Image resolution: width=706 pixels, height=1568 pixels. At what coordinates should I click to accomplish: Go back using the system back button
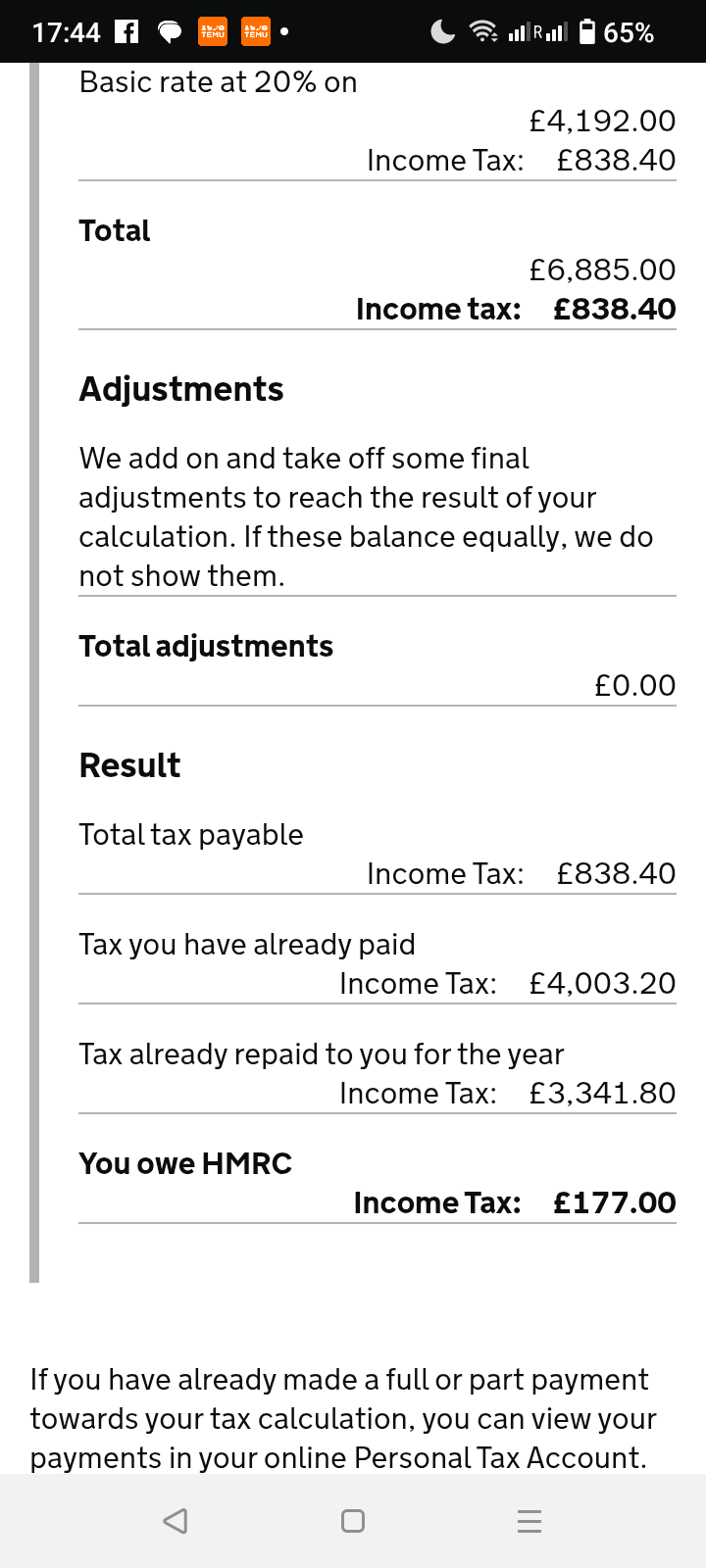(176, 1521)
